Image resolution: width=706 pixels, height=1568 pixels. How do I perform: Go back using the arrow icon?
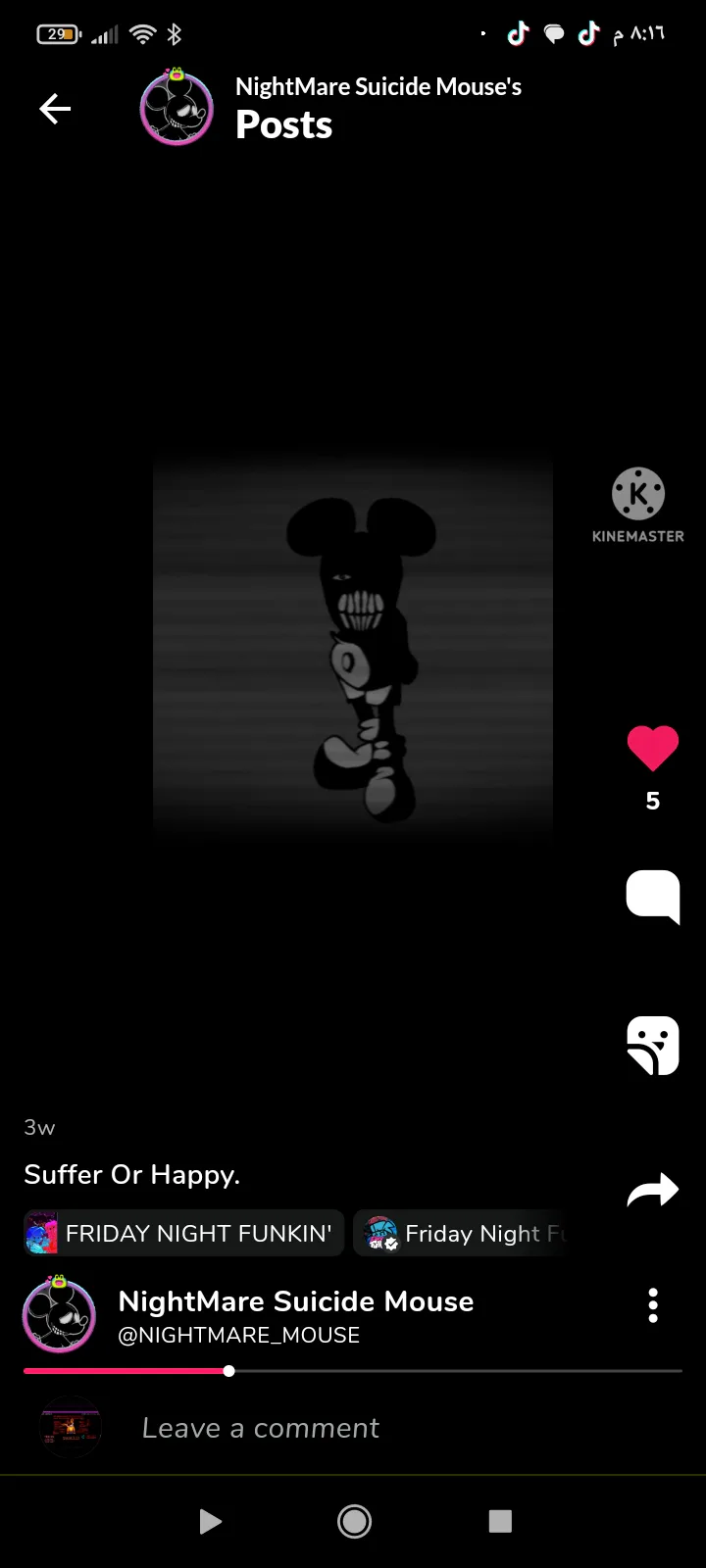55,109
